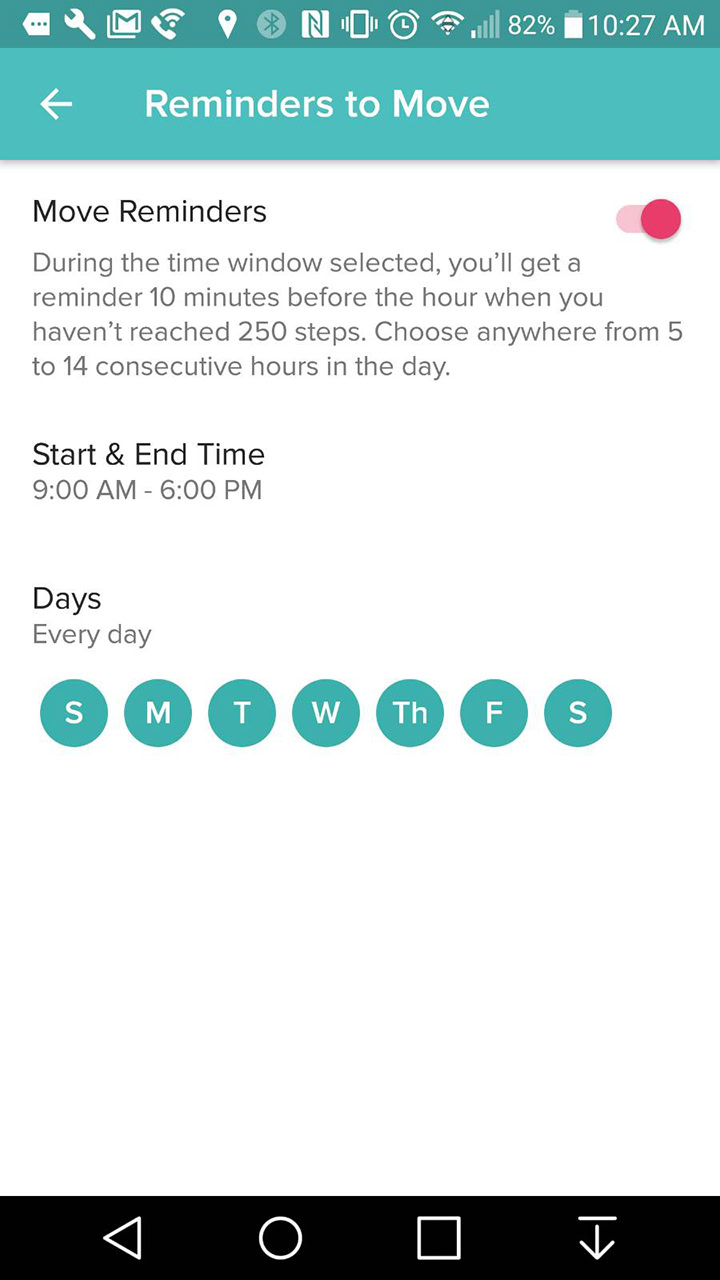Viewport: 720px width, 1280px height.
Task: Go back from Reminders to Move
Action: pos(56,104)
